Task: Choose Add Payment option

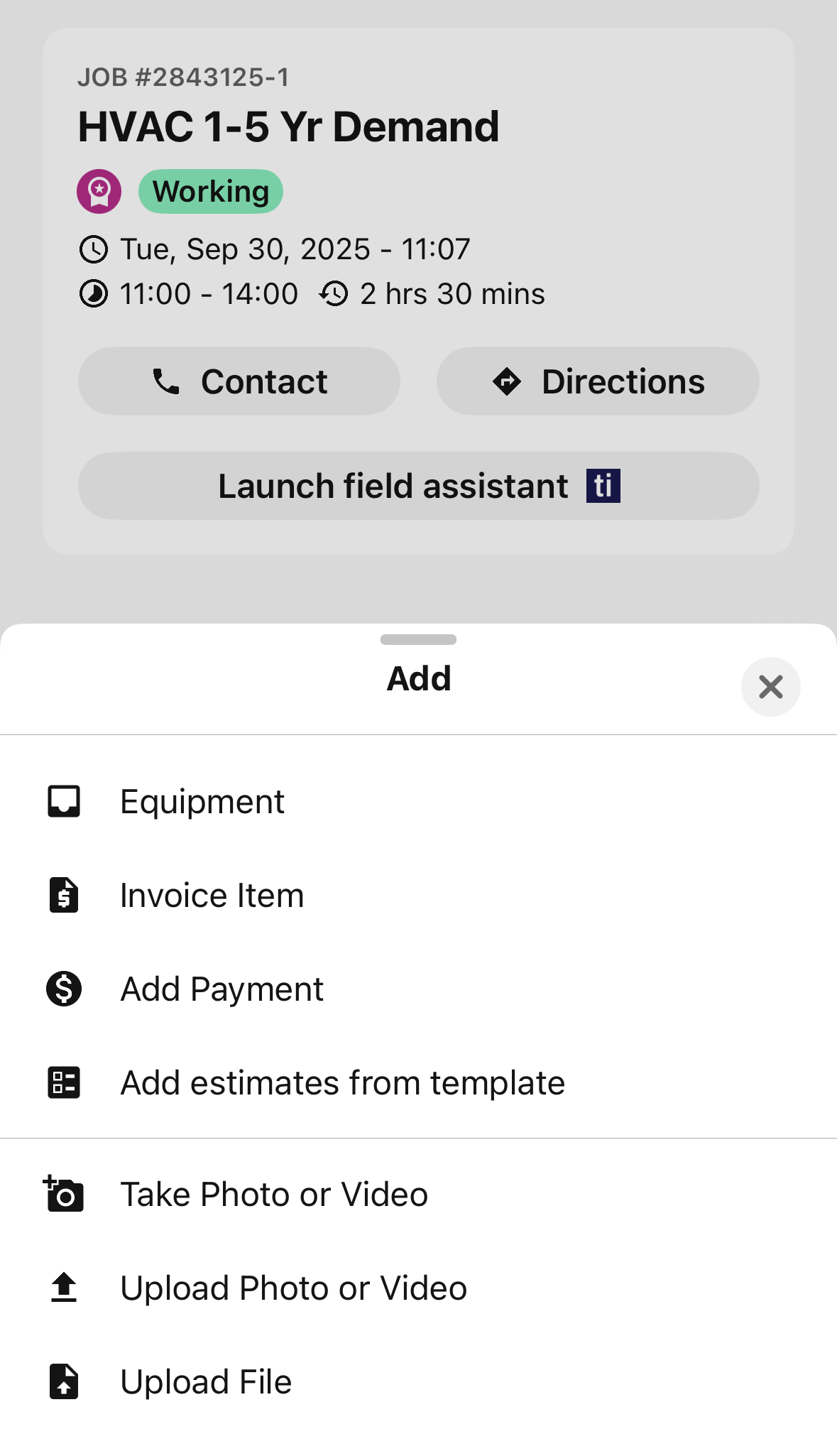Action: [221, 989]
